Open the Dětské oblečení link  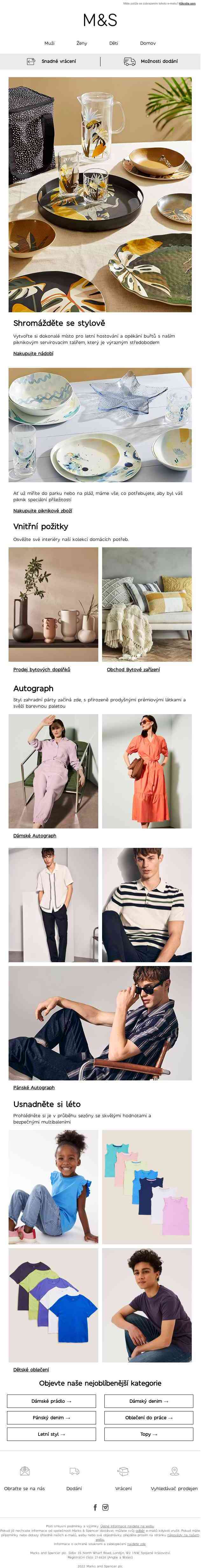click(31, 1369)
